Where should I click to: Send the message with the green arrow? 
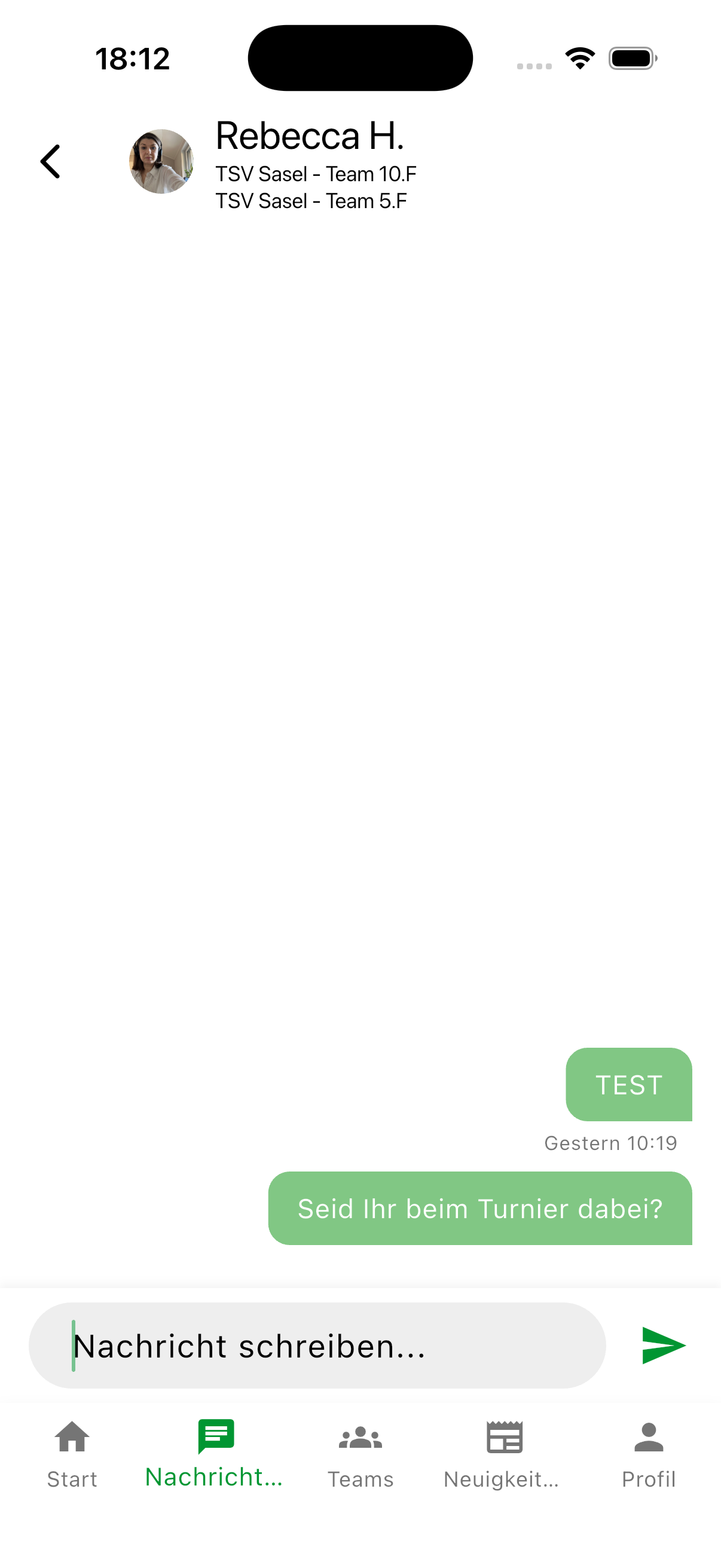tap(662, 1345)
